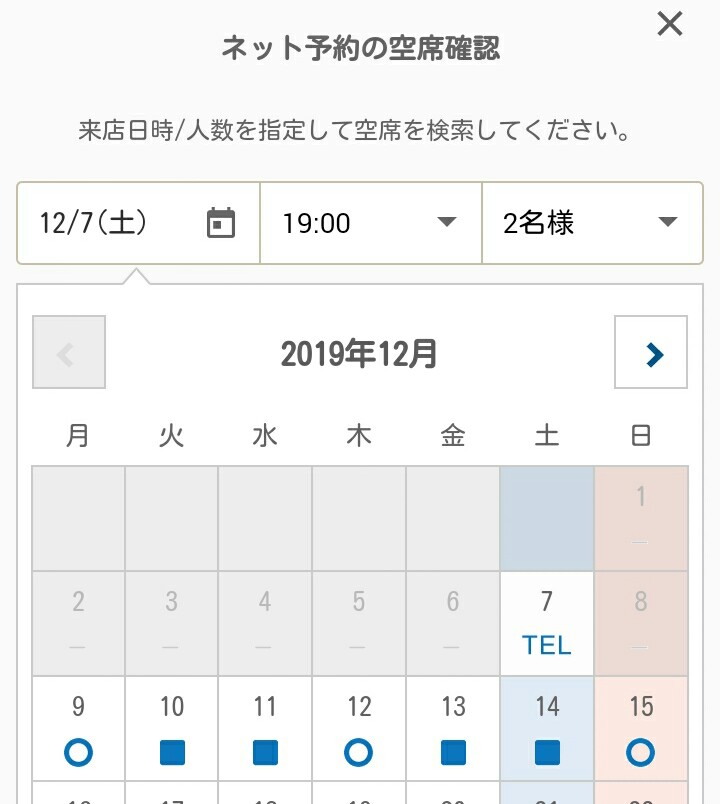Close the ネット予約 availability dialog

click(669, 24)
